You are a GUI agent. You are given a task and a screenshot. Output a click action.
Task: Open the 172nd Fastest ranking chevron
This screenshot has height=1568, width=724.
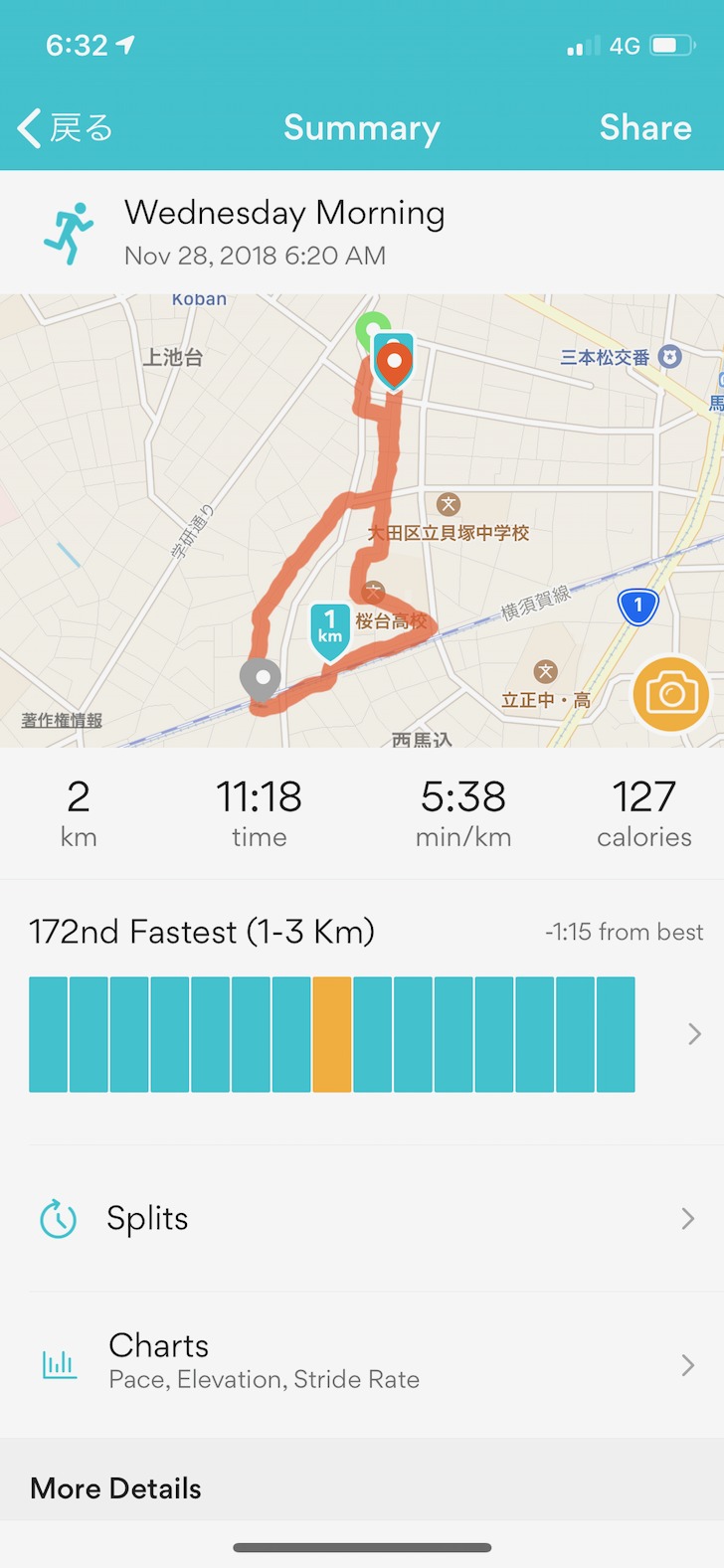(x=694, y=1034)
